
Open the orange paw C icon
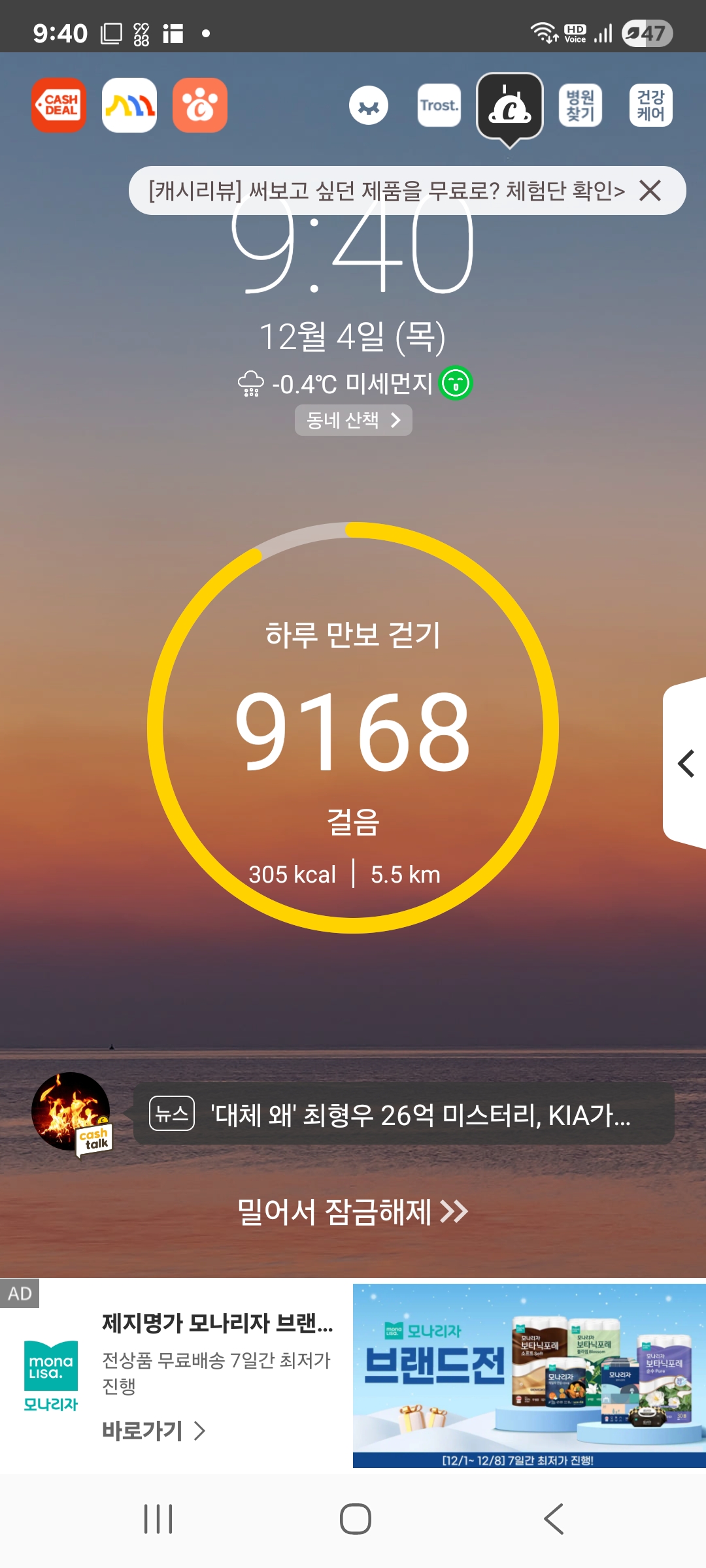coord(200,105)
